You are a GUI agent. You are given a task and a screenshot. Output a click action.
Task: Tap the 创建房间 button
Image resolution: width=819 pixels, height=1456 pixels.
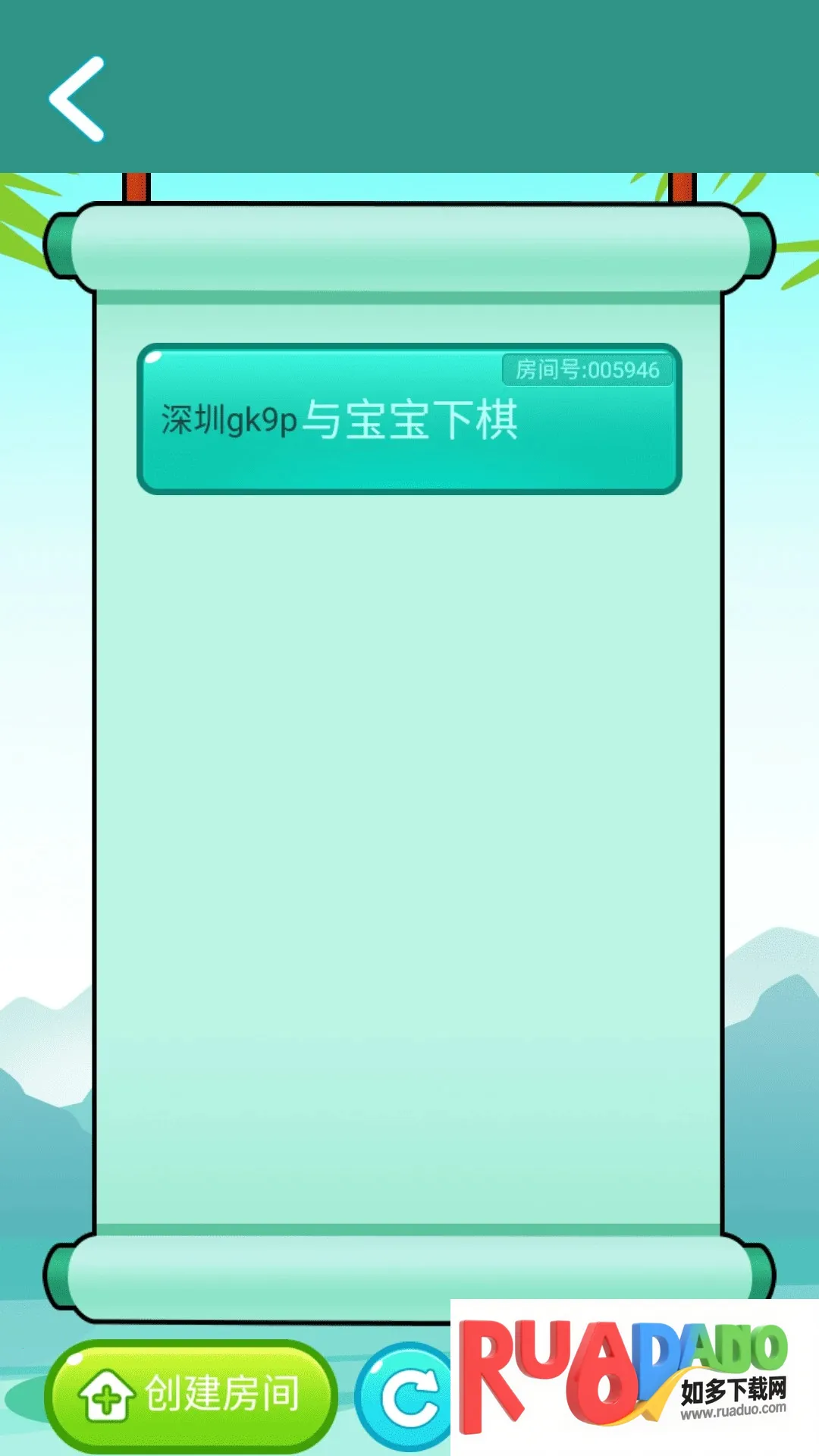[x=191, y=1395]
